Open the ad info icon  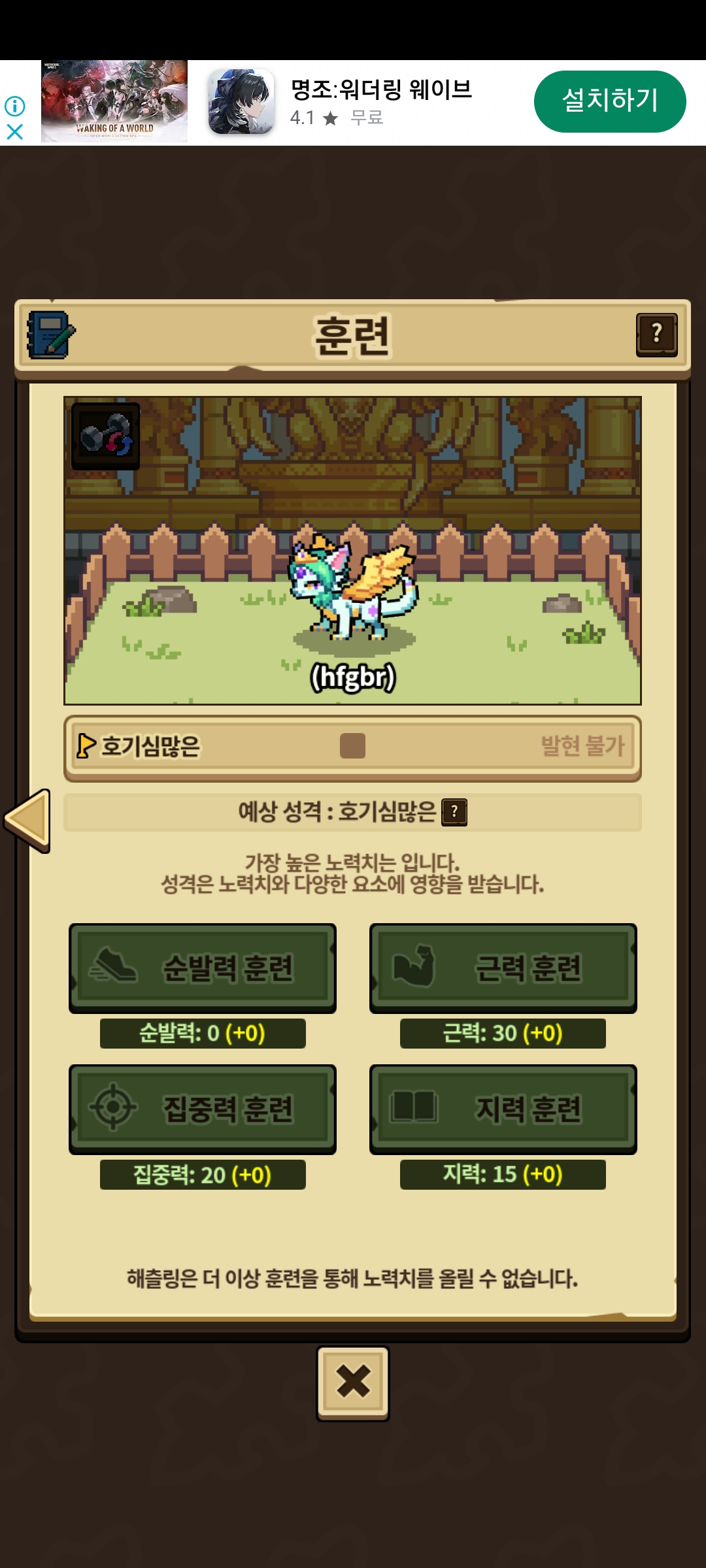coord(14,106)
